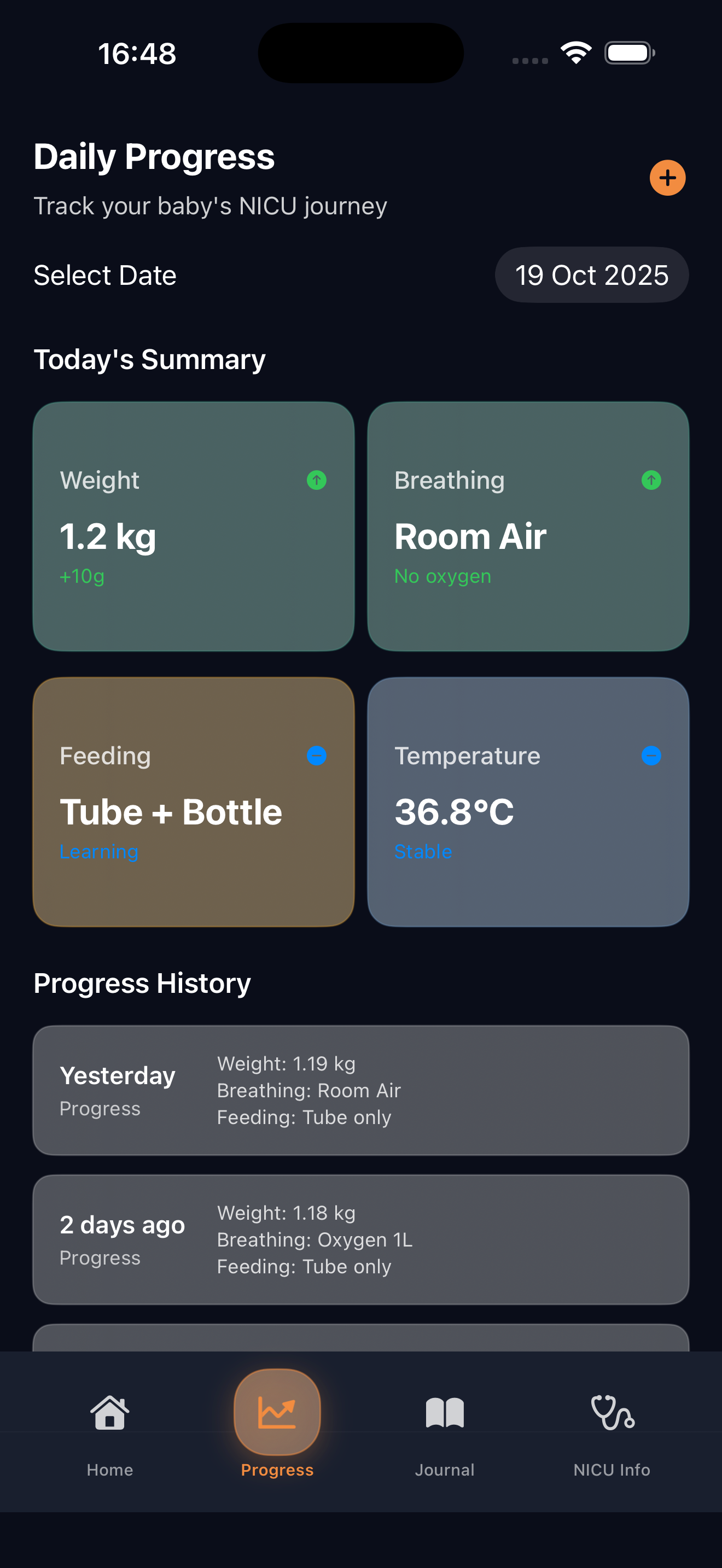Screen dimensions: 722x1568
Task: View the Feeding Tube + Bottle card
Action: coord(194,801)
